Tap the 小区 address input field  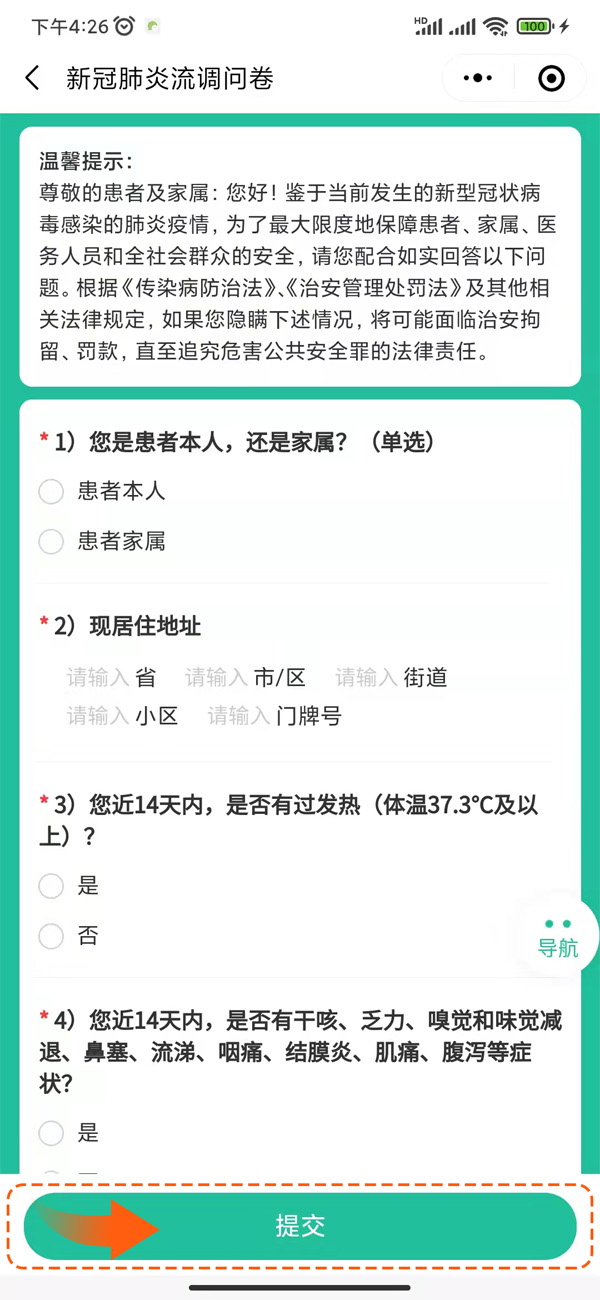pos(99,716)
